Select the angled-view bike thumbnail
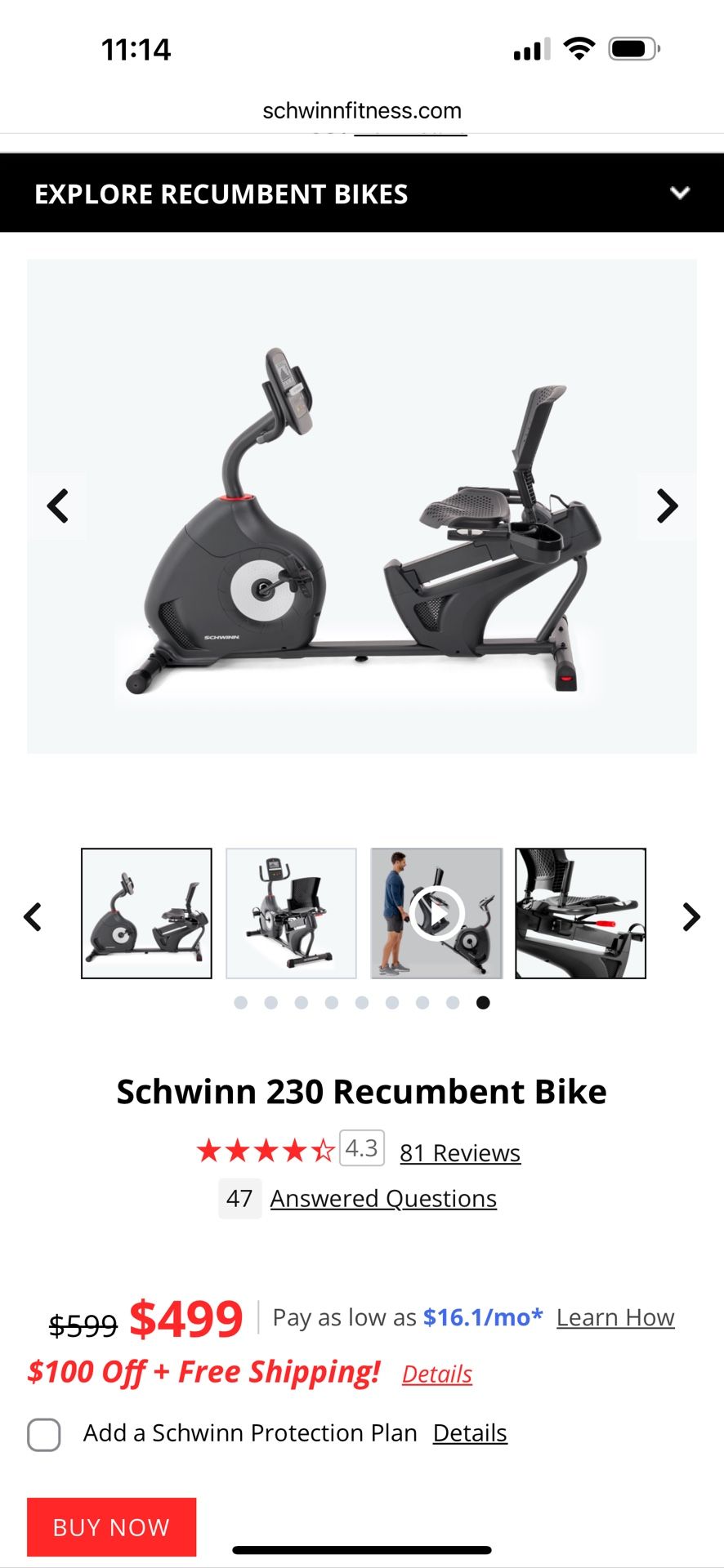Image resolution: width=724 pixels, height=1568 pixels. (291, 913)
